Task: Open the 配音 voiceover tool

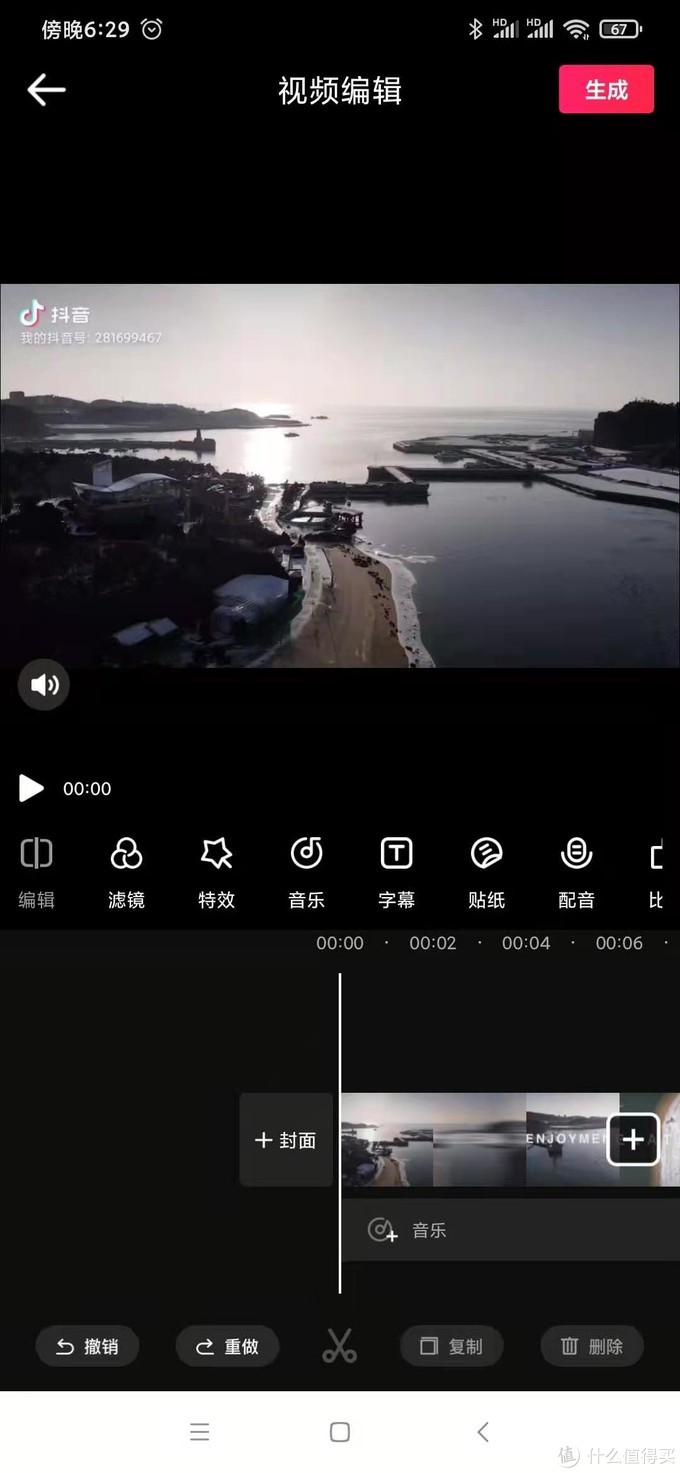Action: pos(576,872)
